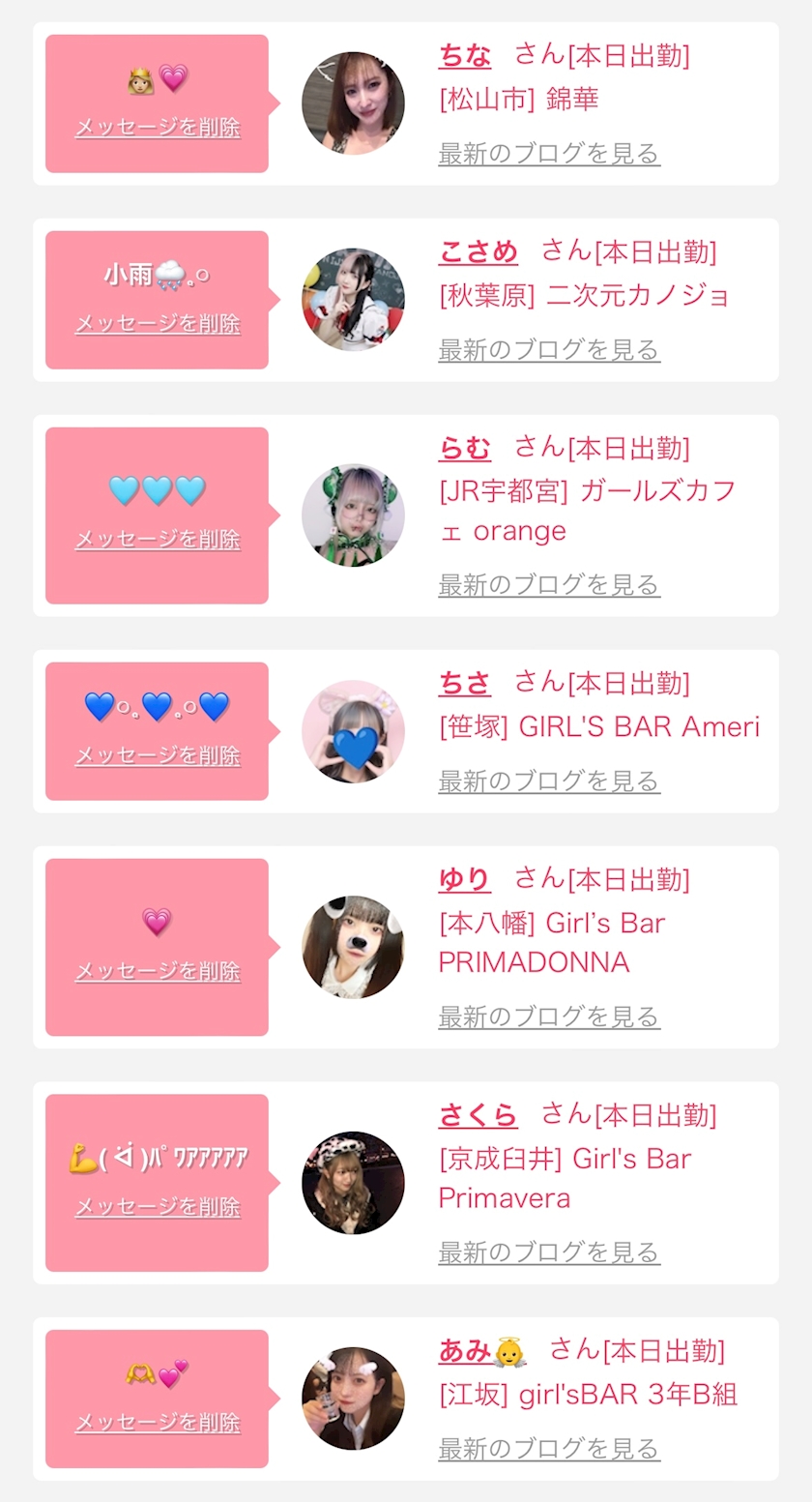
Task: Delete the message sent to ちな
Action: pos(158,128)
